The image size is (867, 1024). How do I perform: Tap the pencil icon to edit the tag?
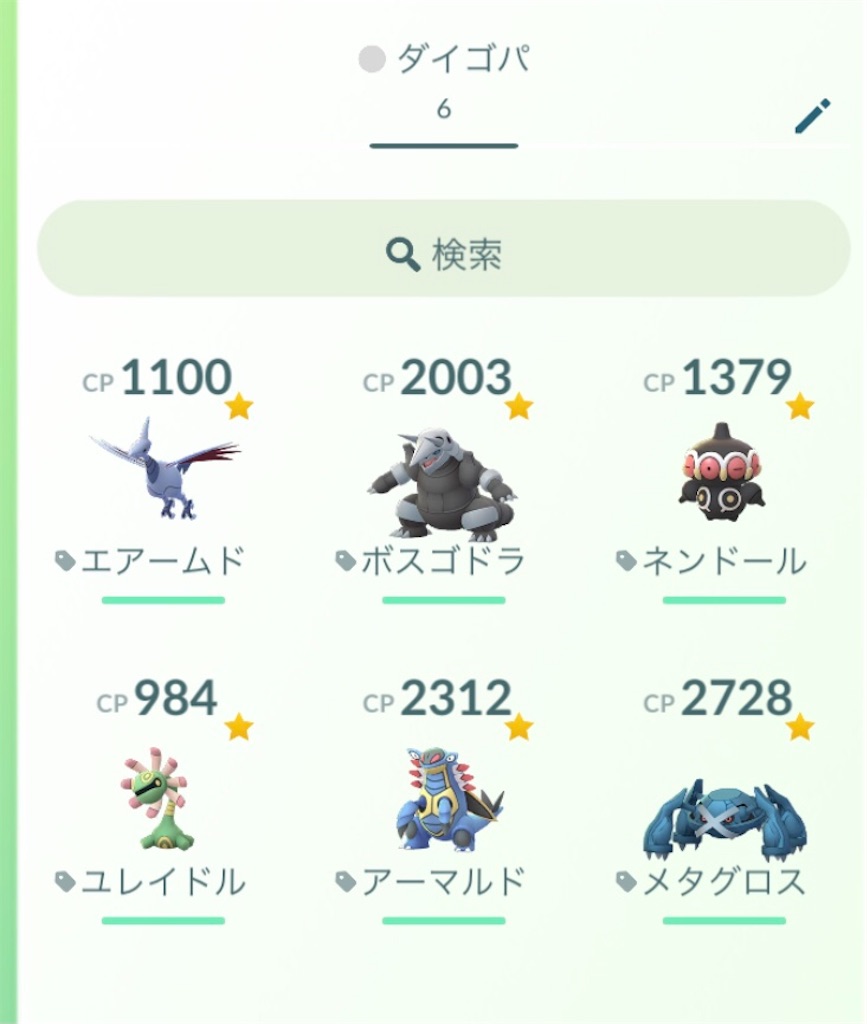[812, 116]
